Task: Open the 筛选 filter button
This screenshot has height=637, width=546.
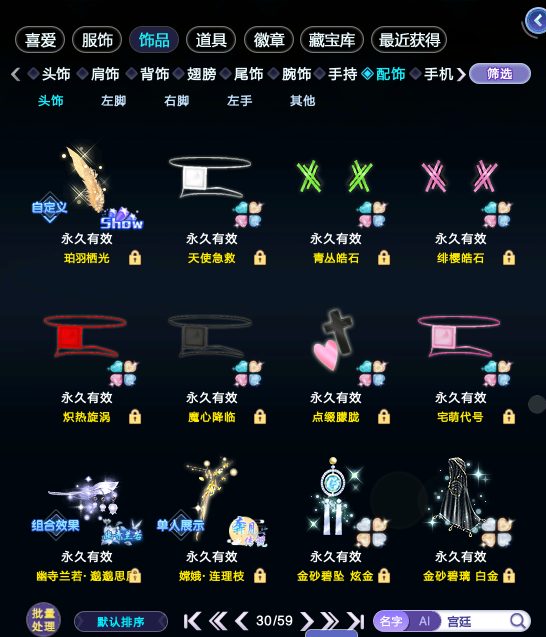Action: coord(500,74)
